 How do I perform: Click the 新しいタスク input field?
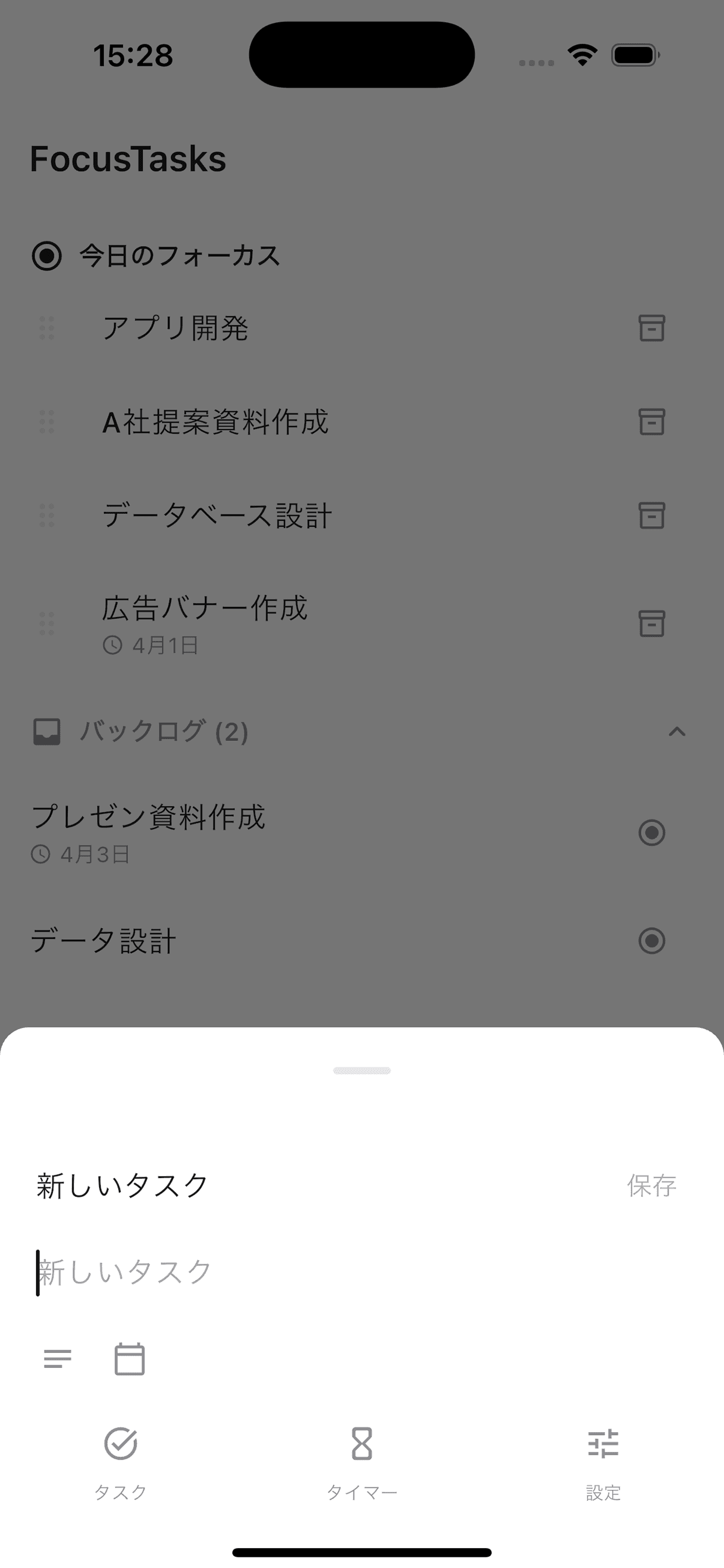click(243, 1270)
